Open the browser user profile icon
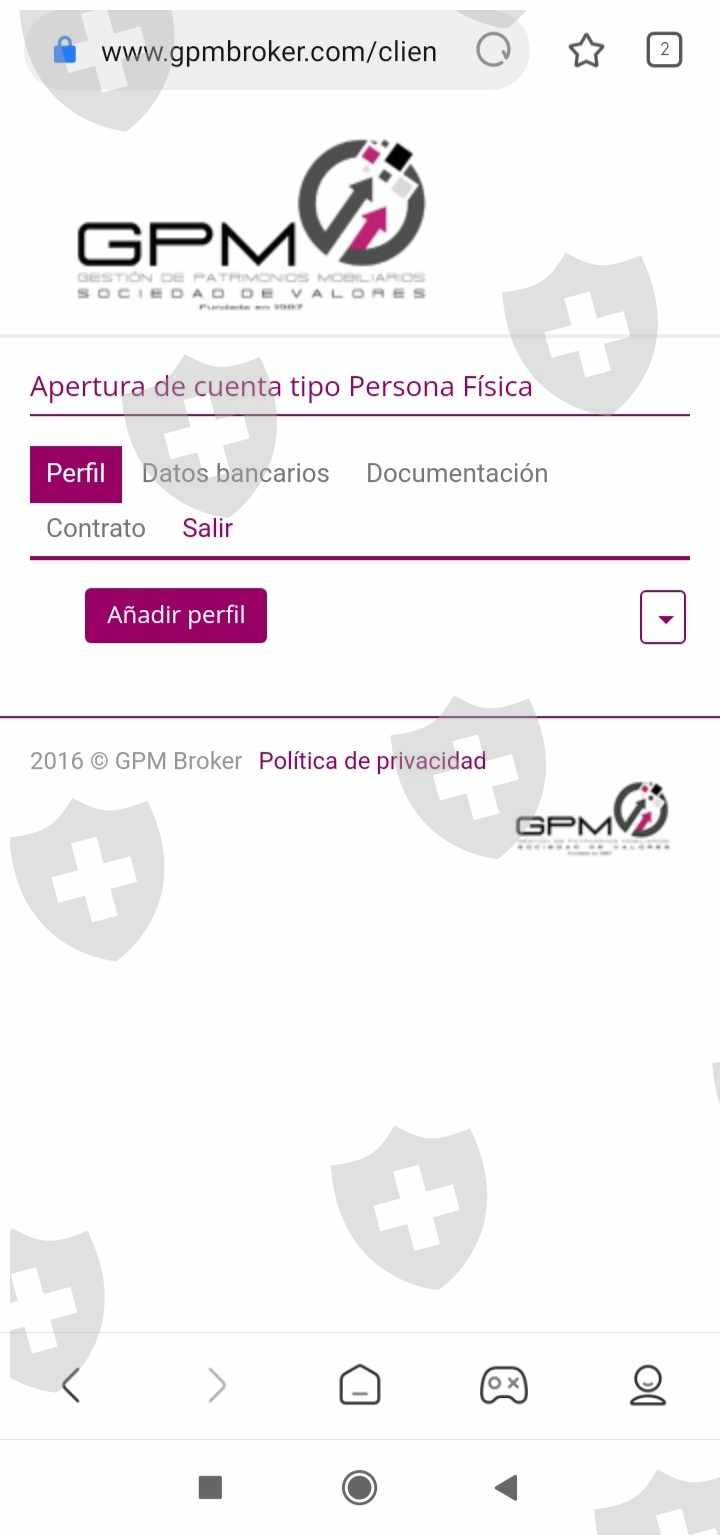The image size is (720, 1535). pyautogui.click(x=648, y=1385)
